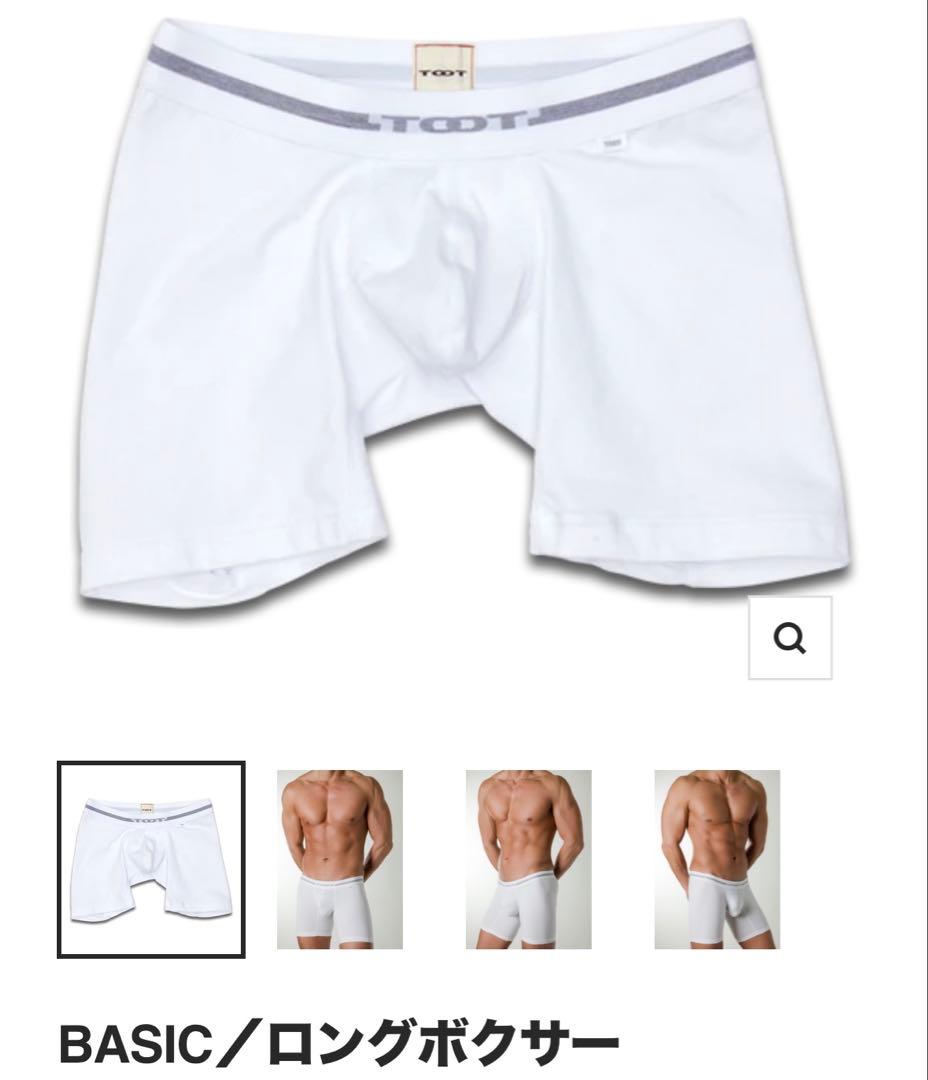Show the fourth thumbnail, side view model
This screenshot has width=928, height=1080.
coord(717,860)
